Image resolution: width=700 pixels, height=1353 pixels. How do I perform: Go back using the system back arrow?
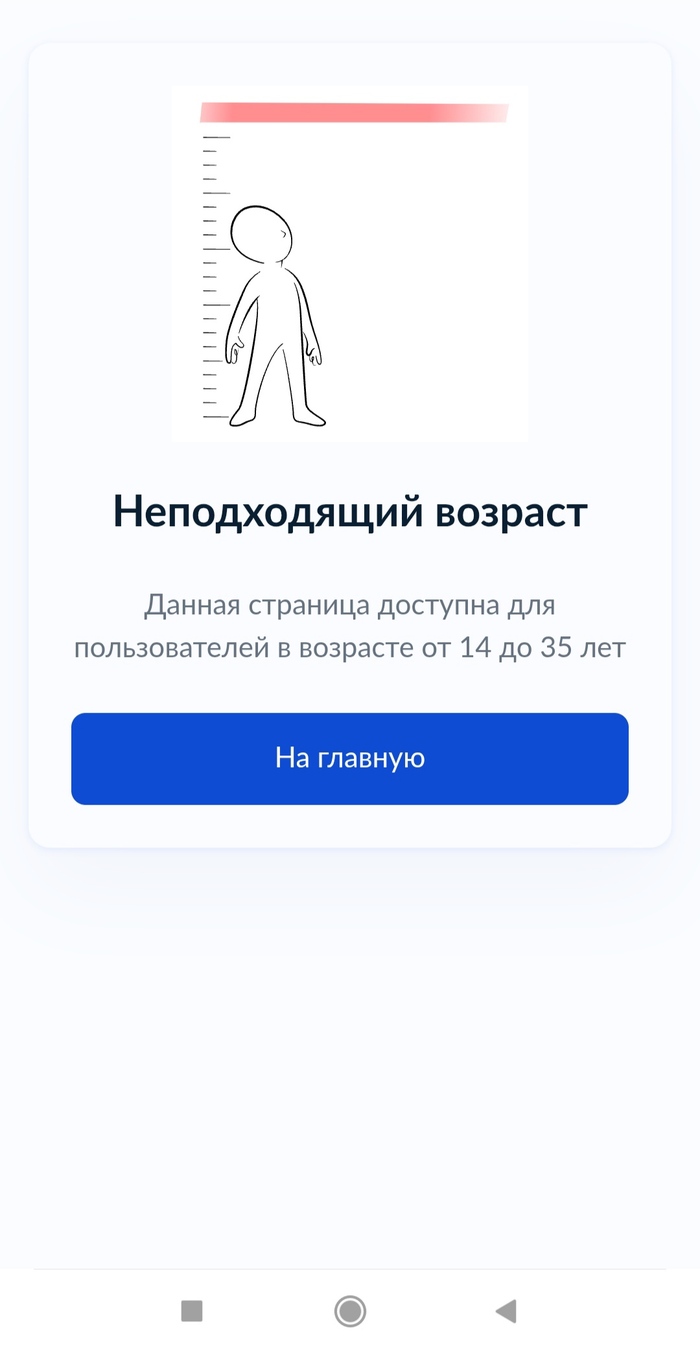point(506,1311)
